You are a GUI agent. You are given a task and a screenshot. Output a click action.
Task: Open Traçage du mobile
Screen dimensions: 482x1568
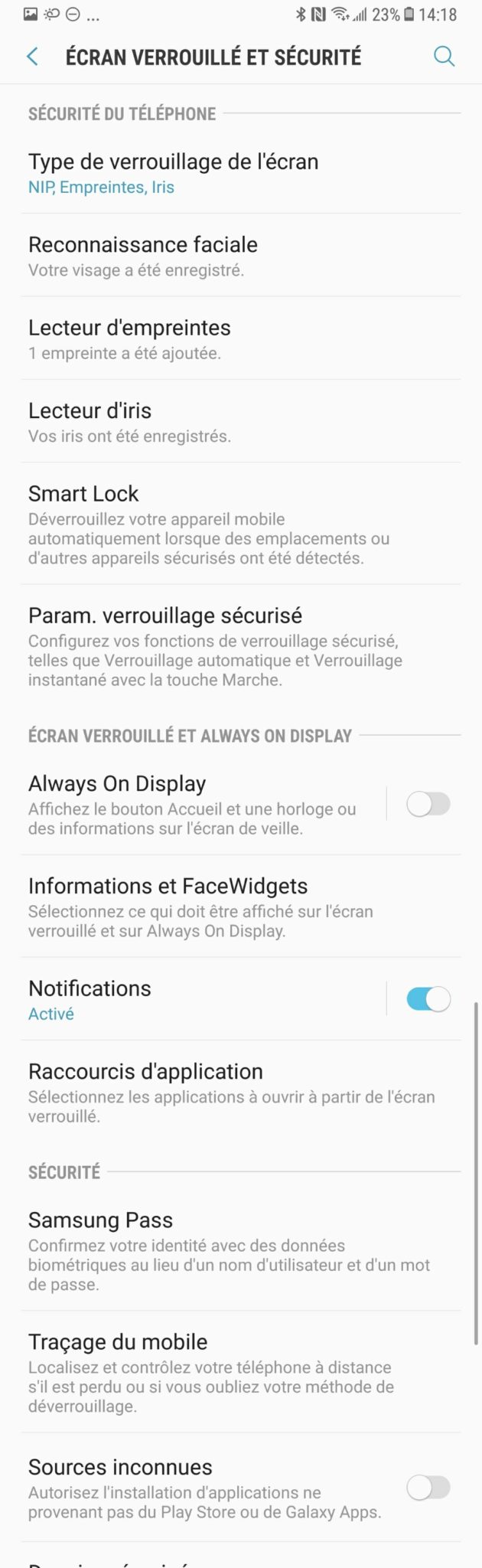pyautogui.click(x=211, y=1372)
